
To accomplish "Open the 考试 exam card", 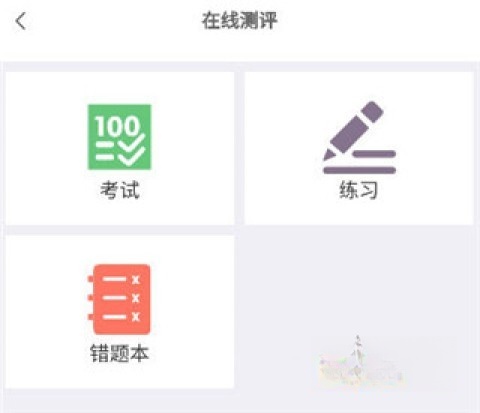I will [120, 148].
